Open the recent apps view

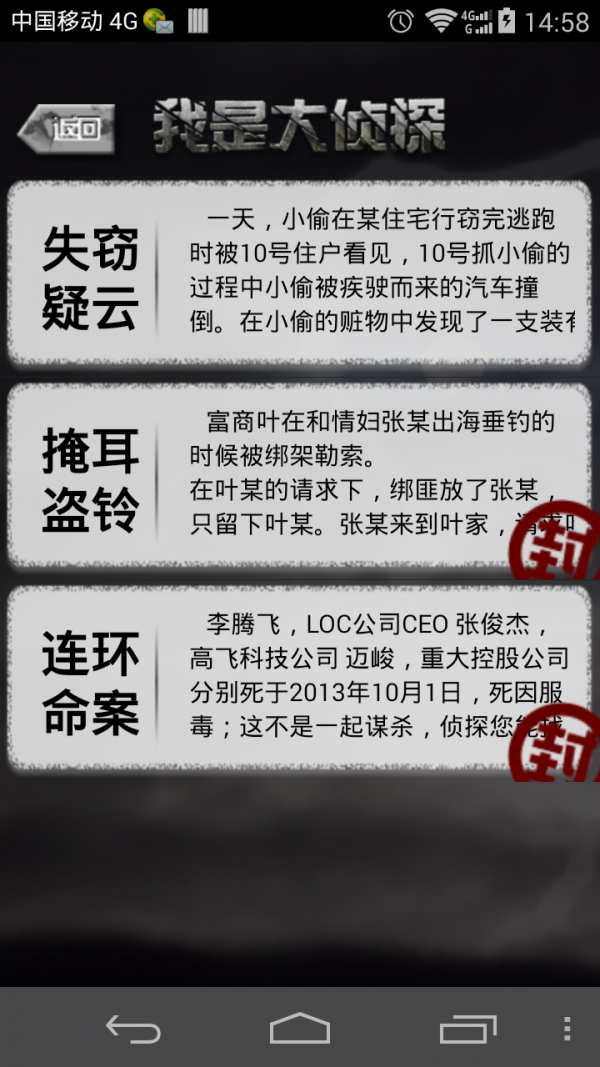tap(467, 1028)
